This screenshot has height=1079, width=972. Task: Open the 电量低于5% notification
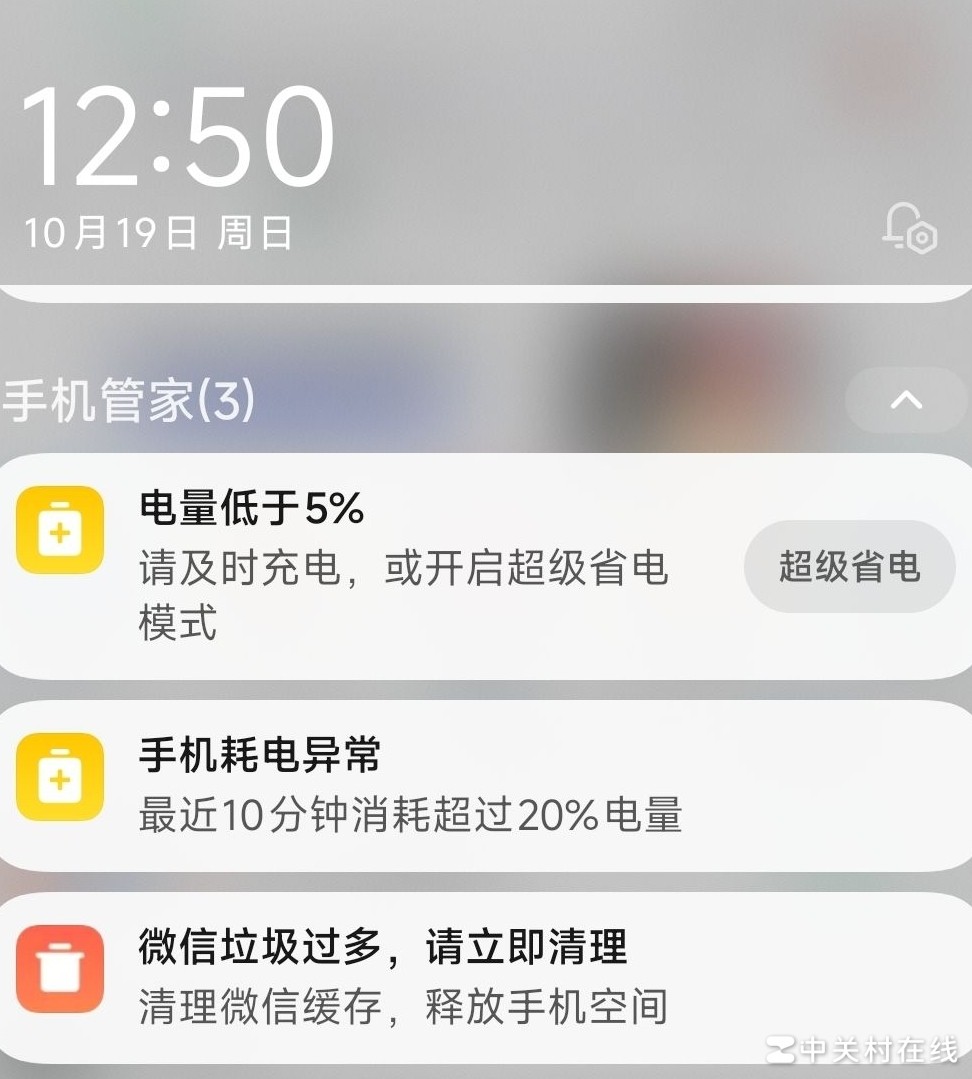(400, 567)
